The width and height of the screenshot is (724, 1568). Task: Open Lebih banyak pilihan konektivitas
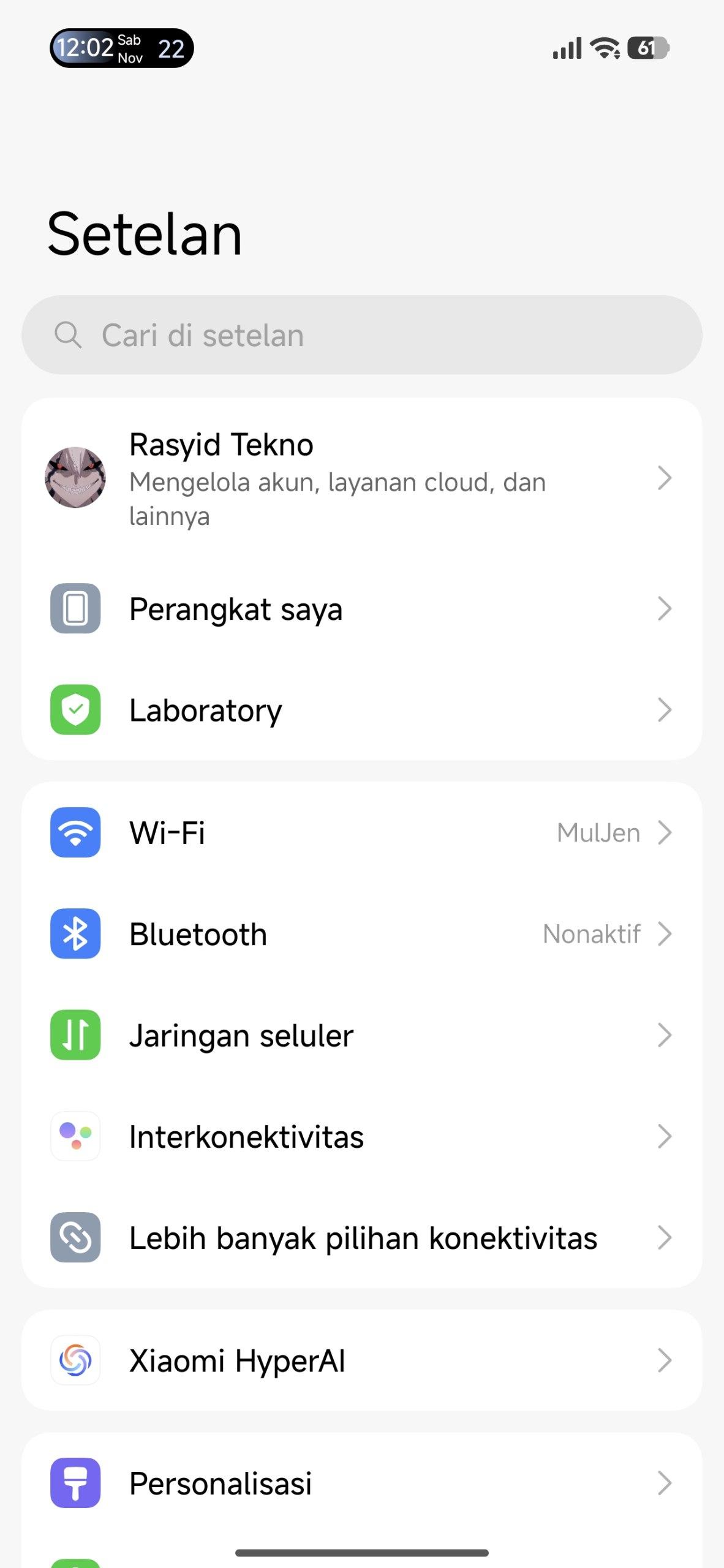361,1238
